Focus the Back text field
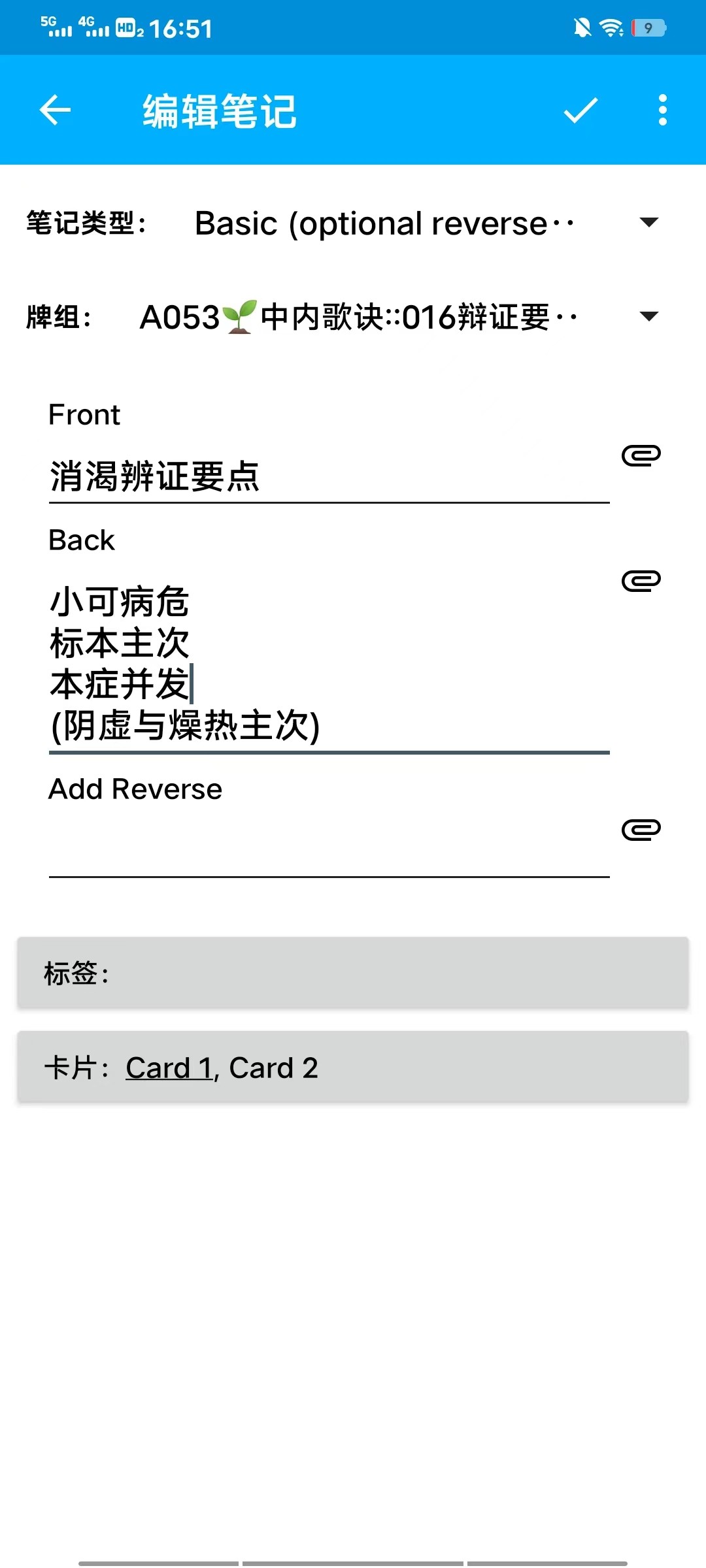The image size is (706, 1568). coord(329,663)
